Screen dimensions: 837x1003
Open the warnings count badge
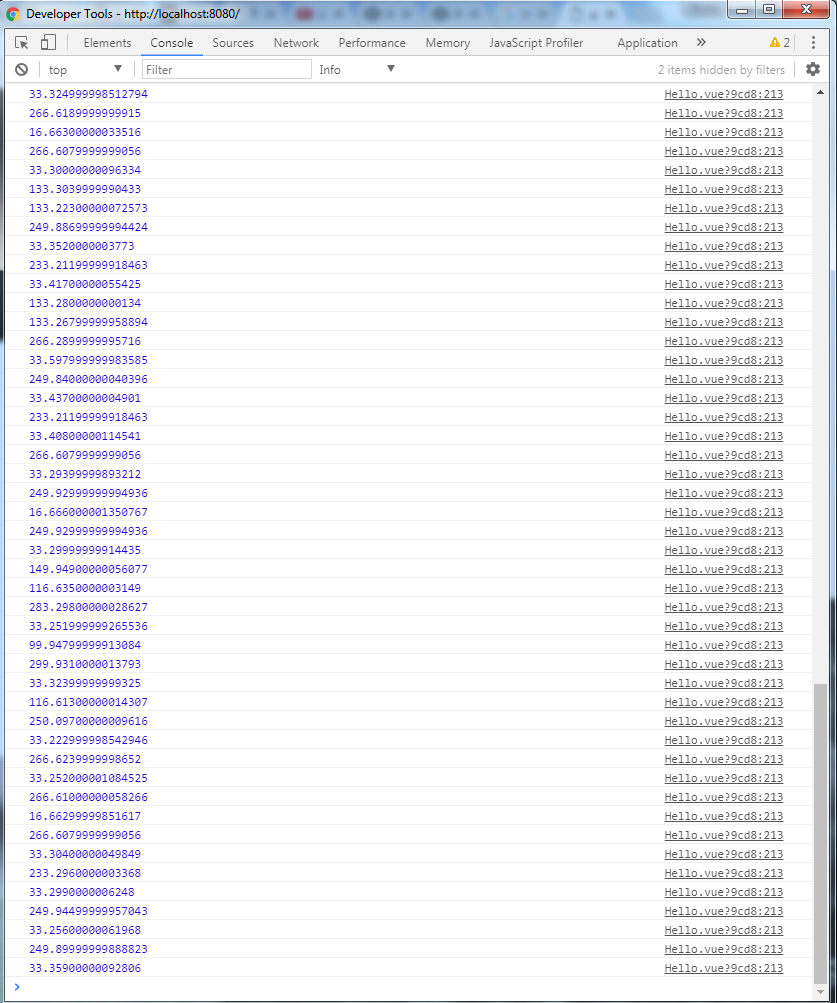(x=780, y=43)
